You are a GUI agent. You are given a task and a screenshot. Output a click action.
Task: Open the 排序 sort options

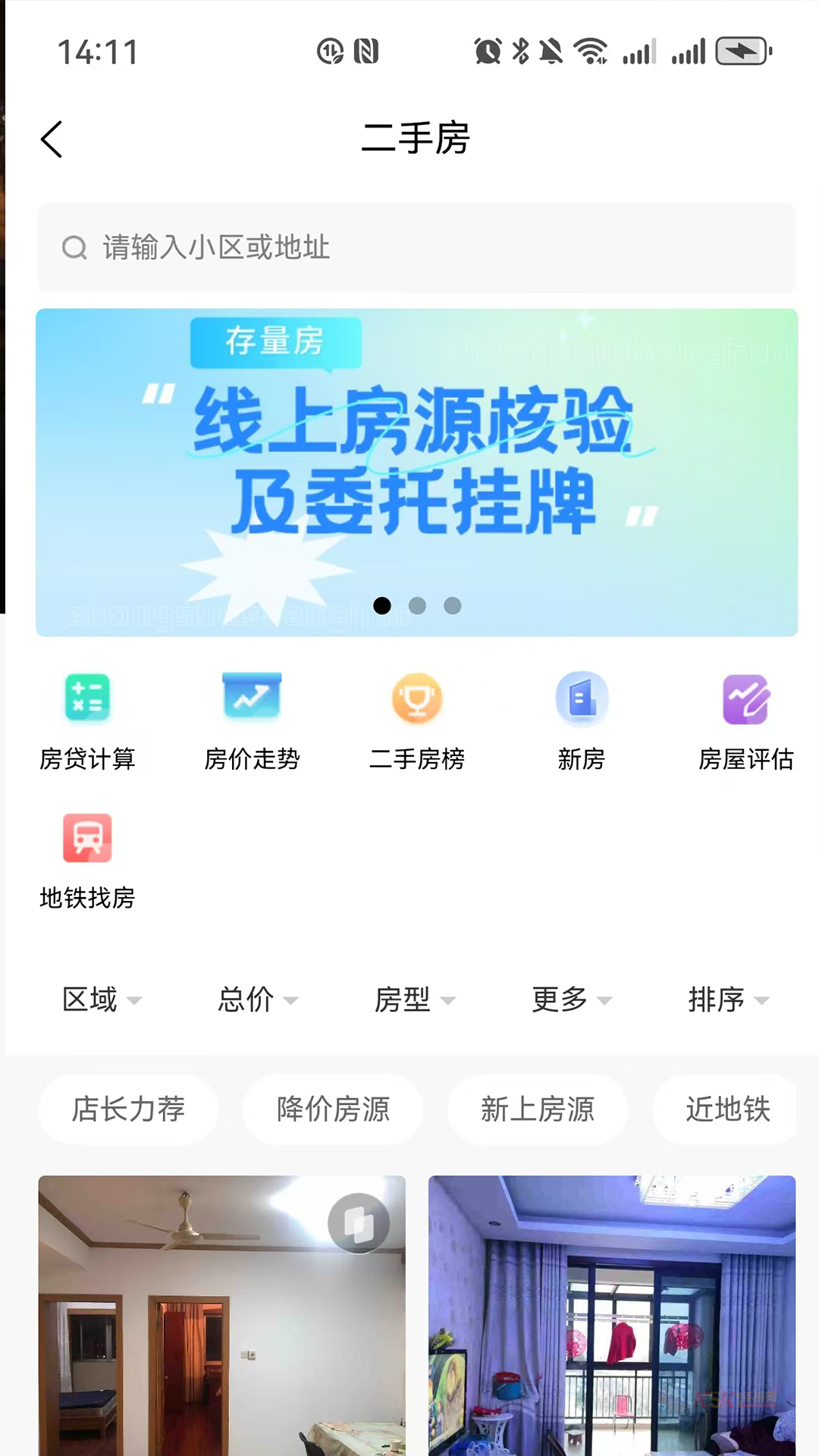coord(728,999)
